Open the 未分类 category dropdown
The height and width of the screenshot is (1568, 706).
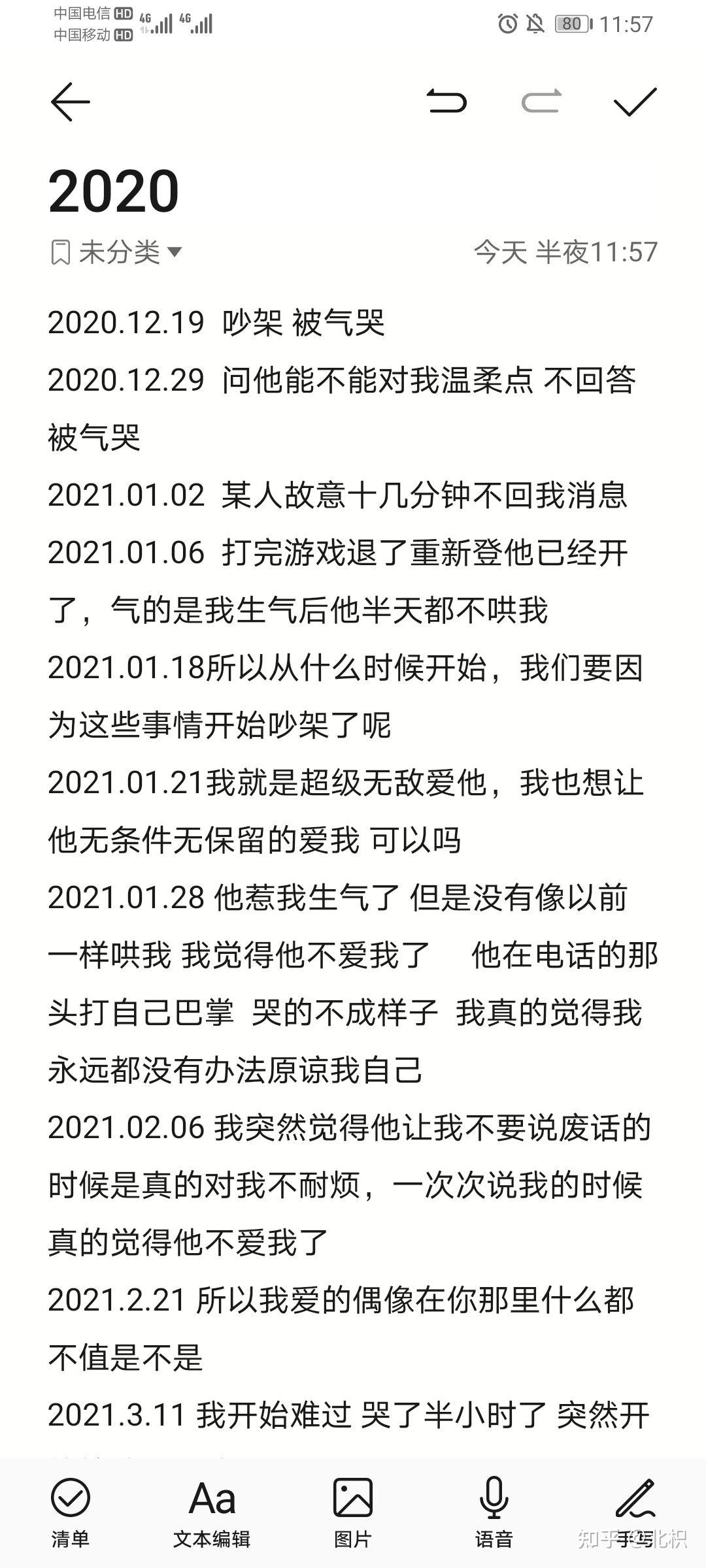(x=116, y=252)
